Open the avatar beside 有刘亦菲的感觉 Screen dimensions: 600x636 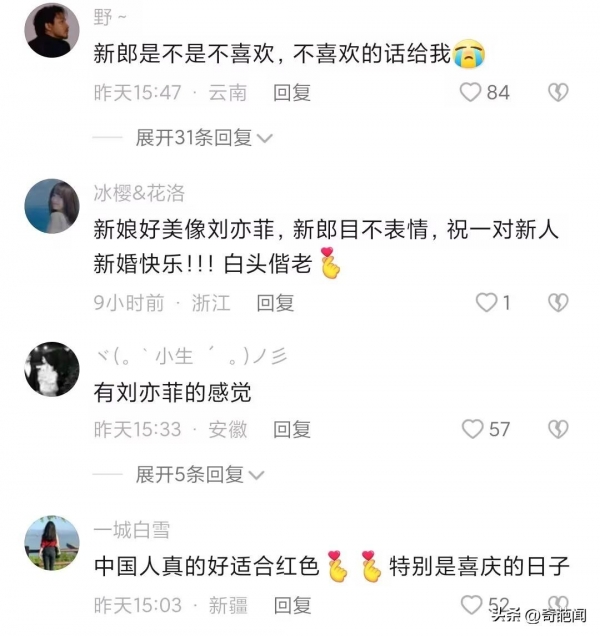pyautogui.click(x=51, y=369)
